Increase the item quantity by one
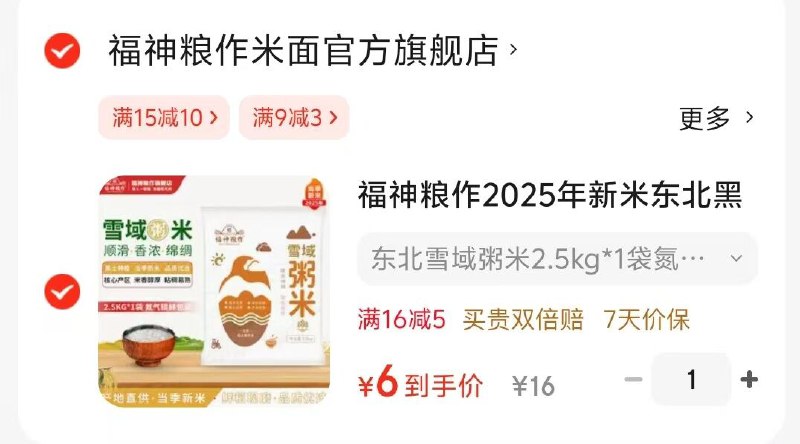 coord(749,380)
